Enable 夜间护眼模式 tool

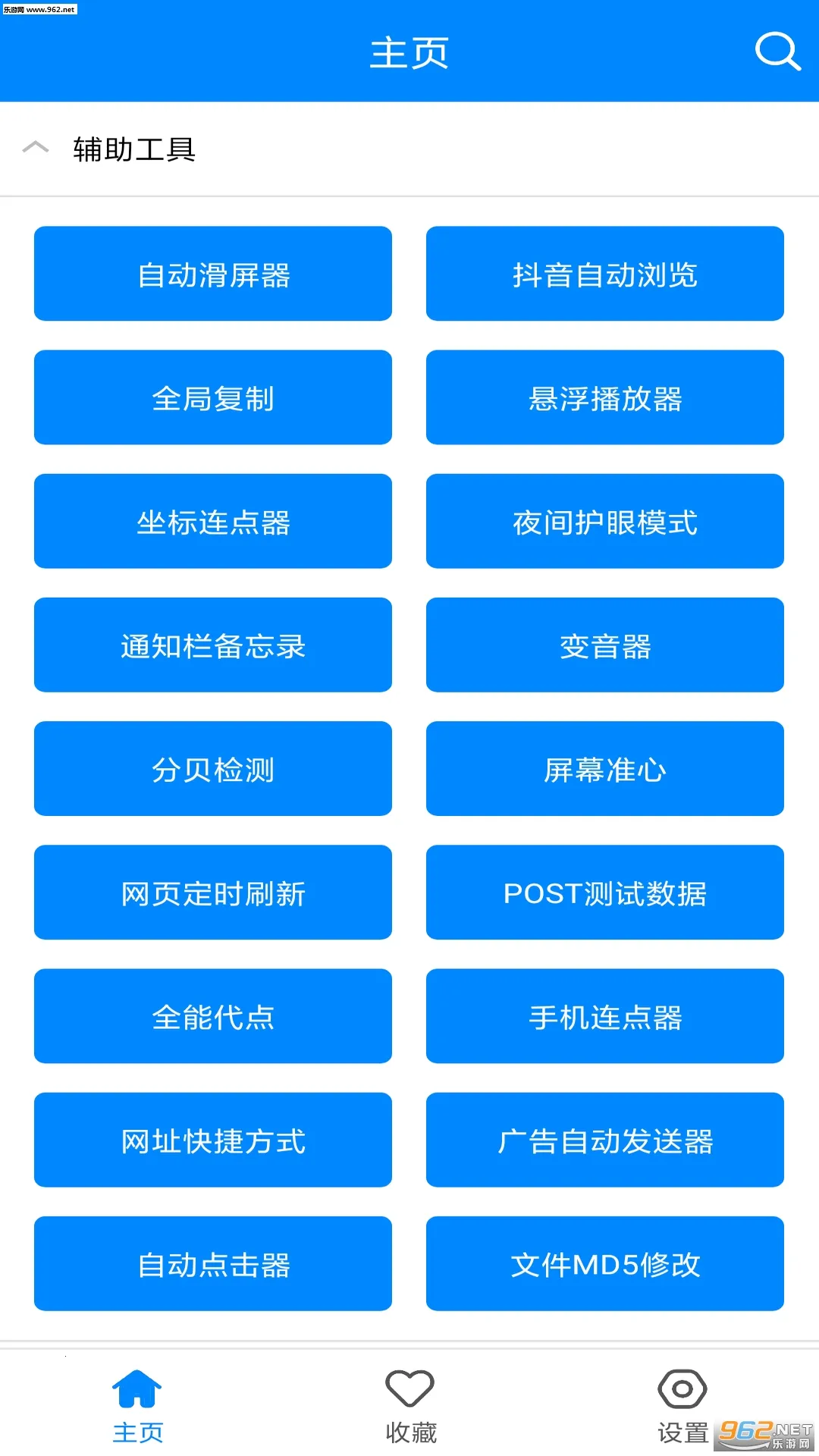[x=604, y=521]
